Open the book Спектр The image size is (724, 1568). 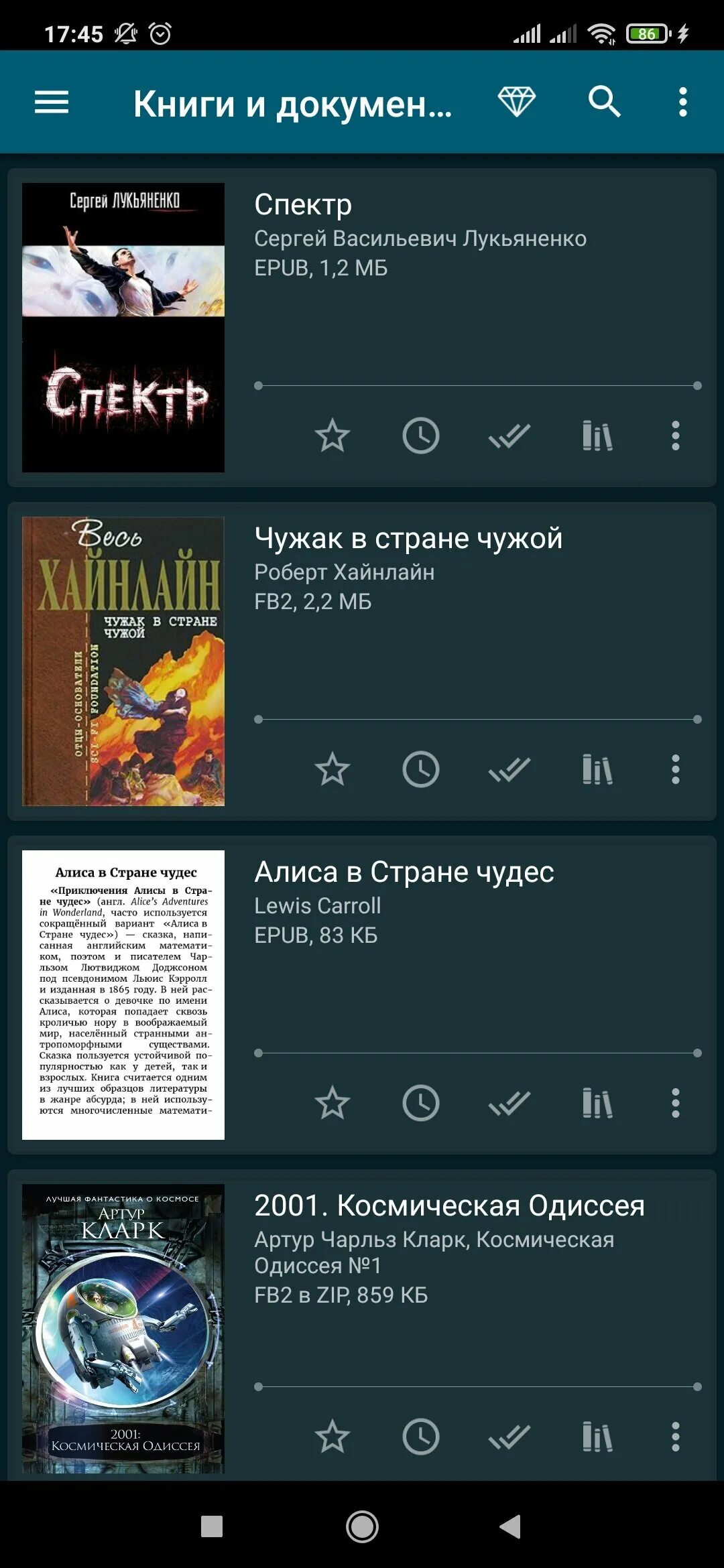tap(361, 328)
